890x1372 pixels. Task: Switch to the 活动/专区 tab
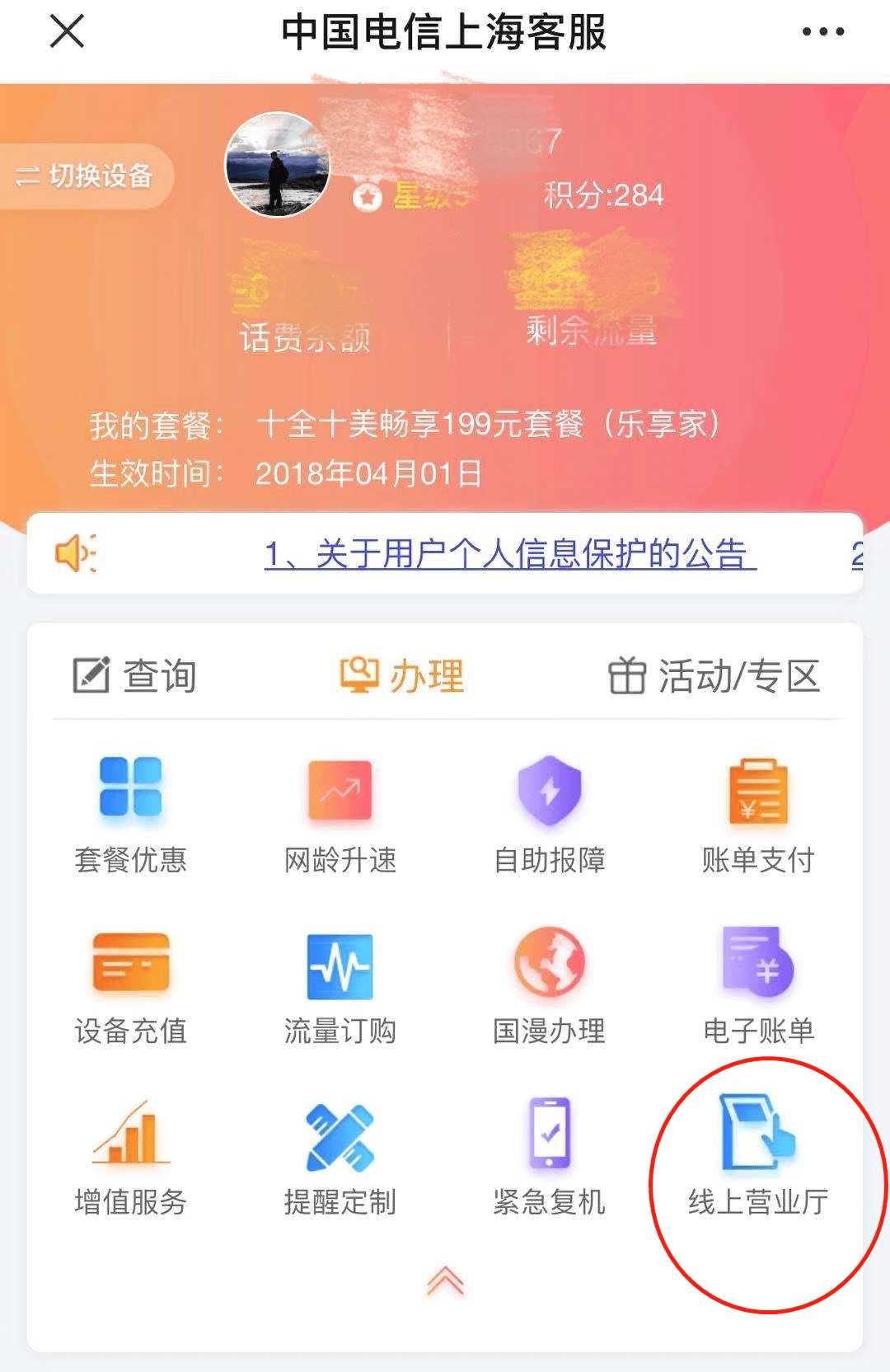click(x=714, y=675)
